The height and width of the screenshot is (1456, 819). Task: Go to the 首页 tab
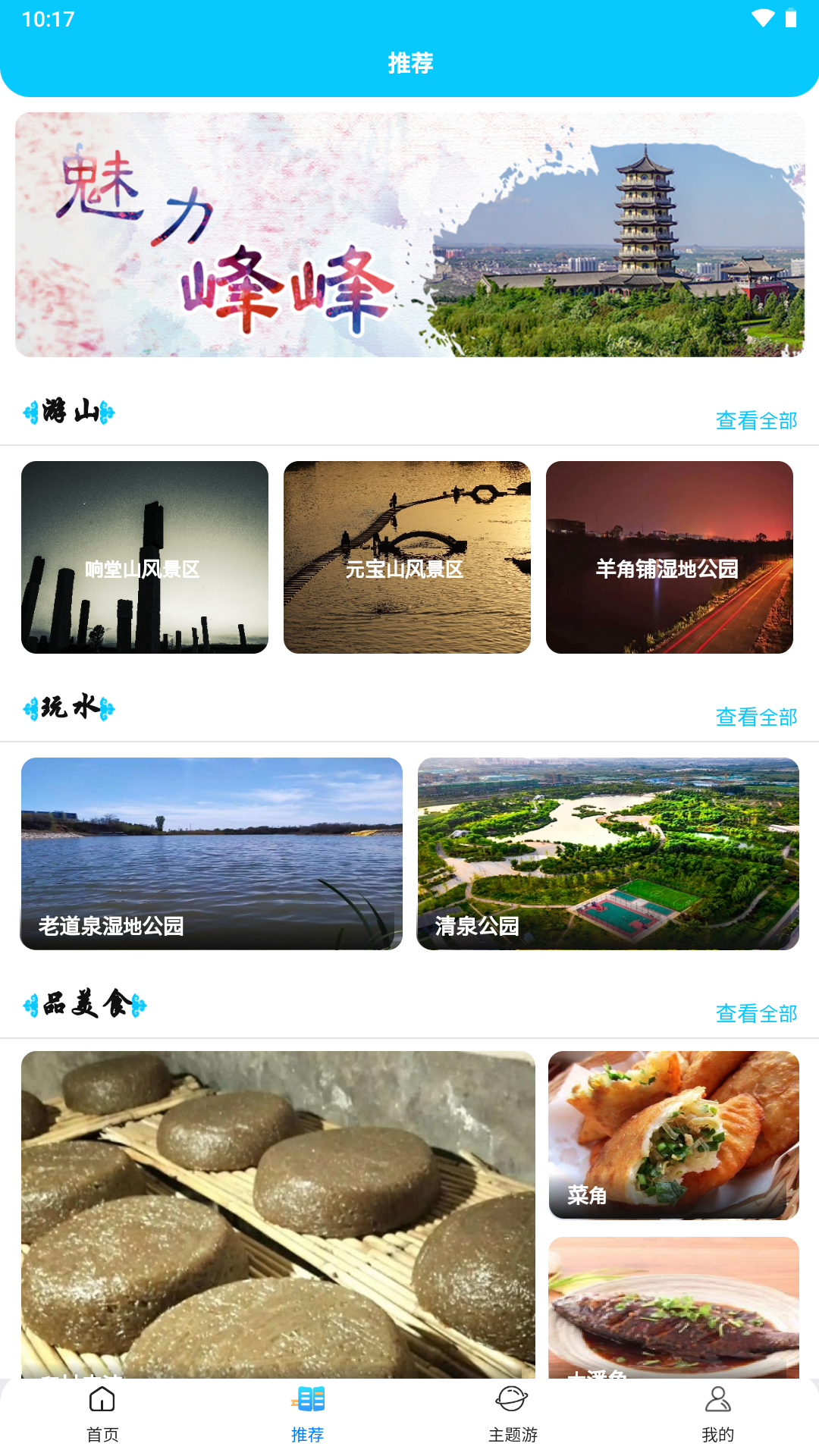pyautogui.click(x=102, y=1414)
